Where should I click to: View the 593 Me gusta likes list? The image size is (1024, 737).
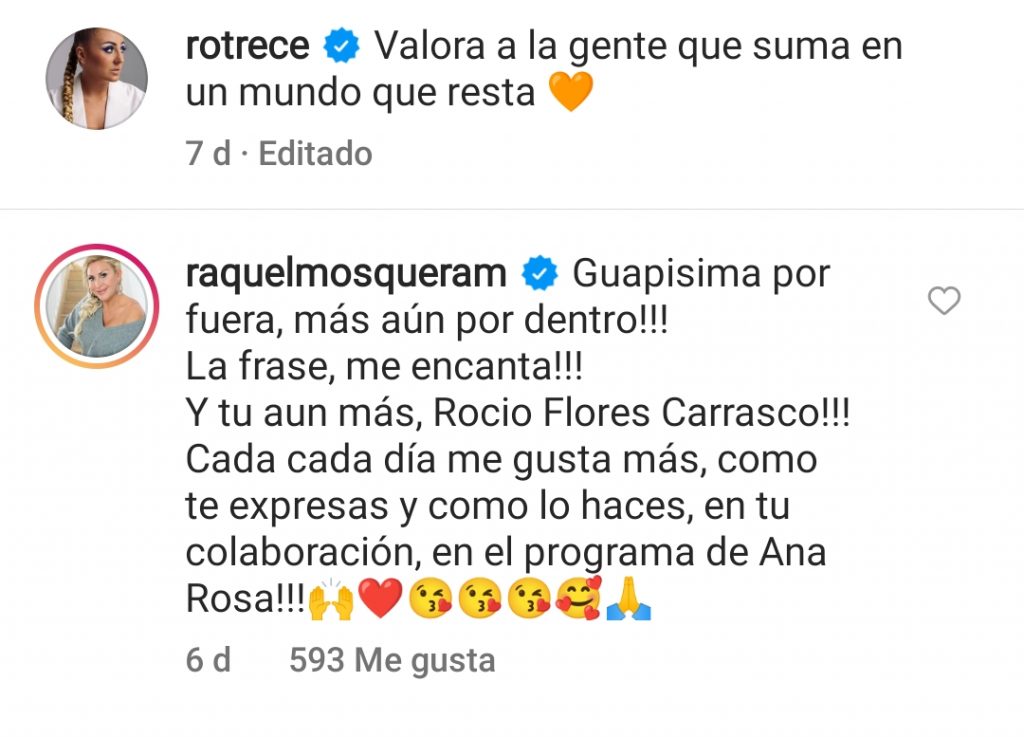(391, 660)
